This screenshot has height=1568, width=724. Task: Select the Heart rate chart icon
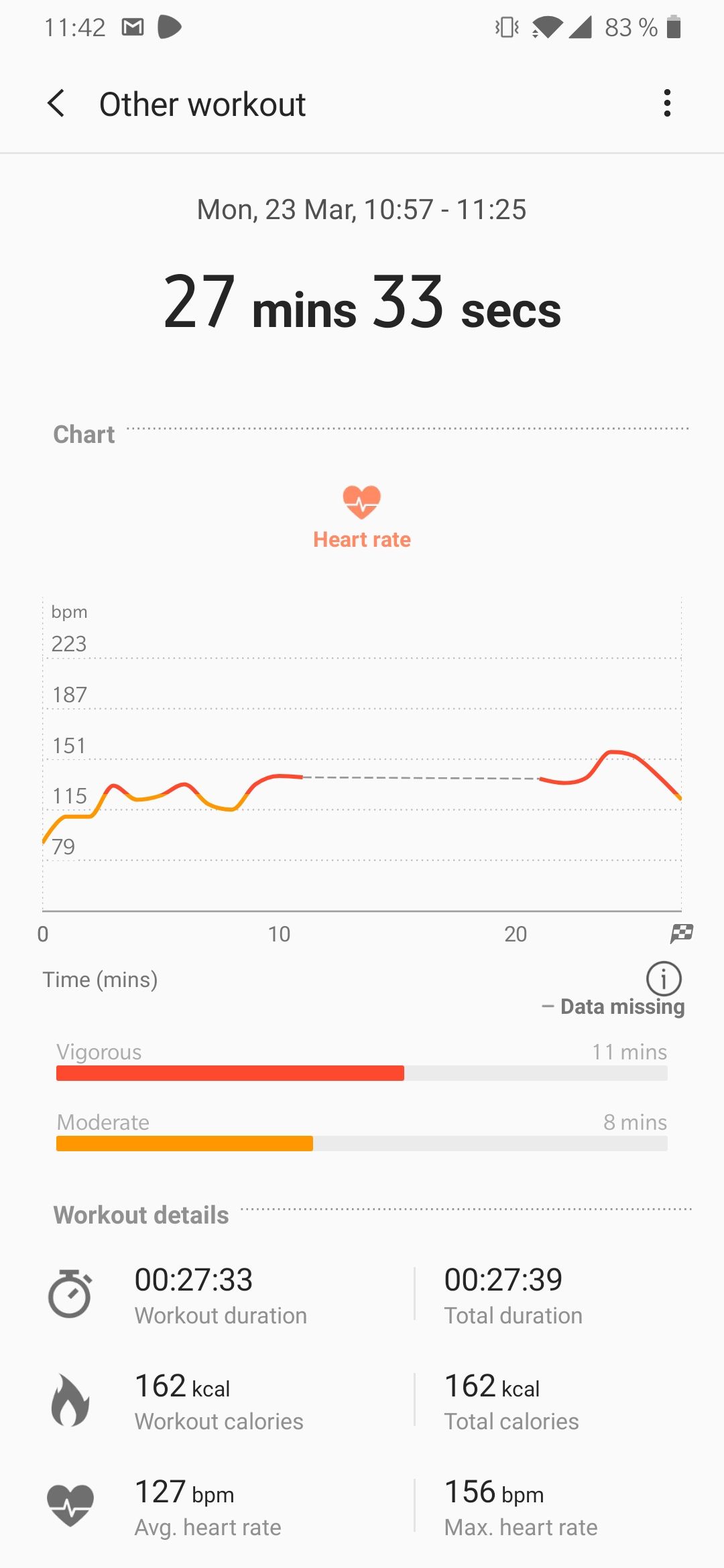point(362,503)
